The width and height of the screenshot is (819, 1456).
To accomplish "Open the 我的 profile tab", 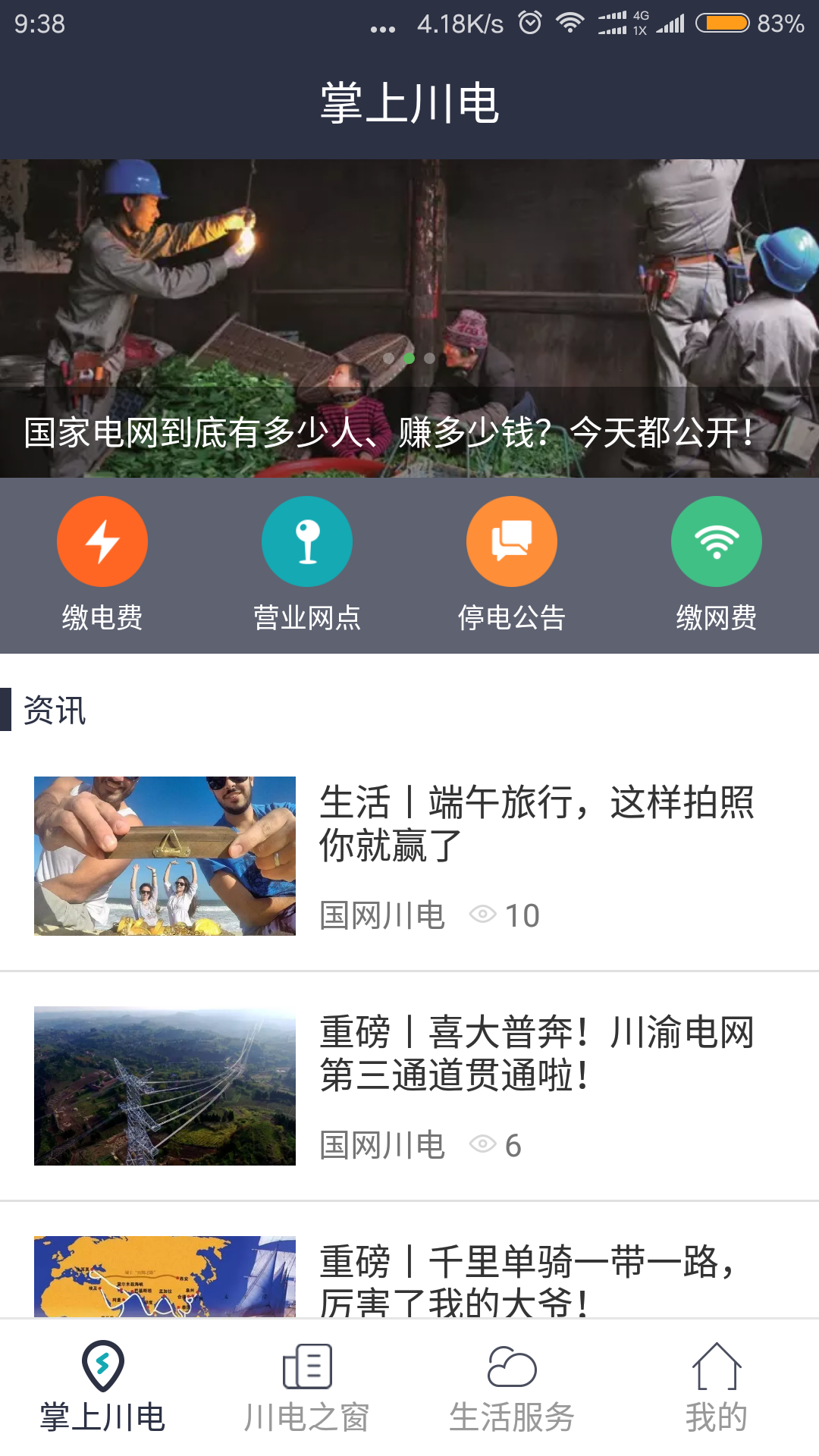I will pos(717,1388).
